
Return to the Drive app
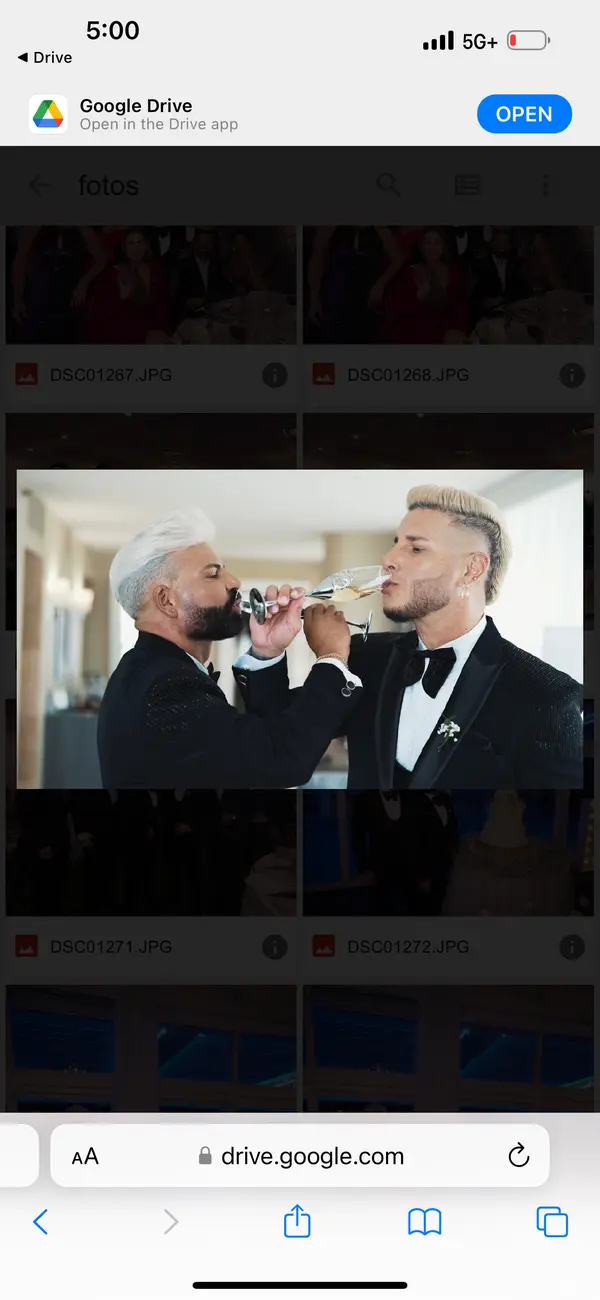pyautogui.click(x=45, y=58)
